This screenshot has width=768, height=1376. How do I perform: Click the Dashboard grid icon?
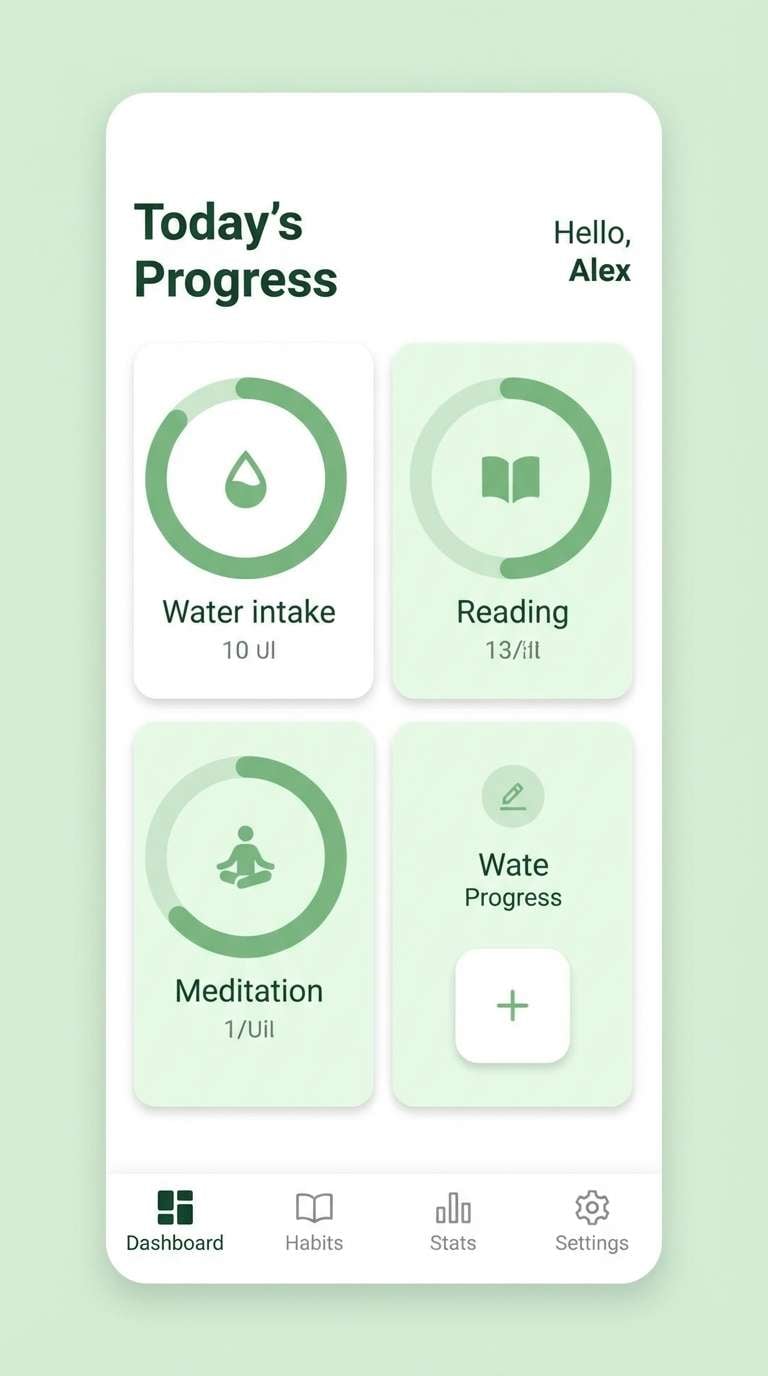point(174,1208)
